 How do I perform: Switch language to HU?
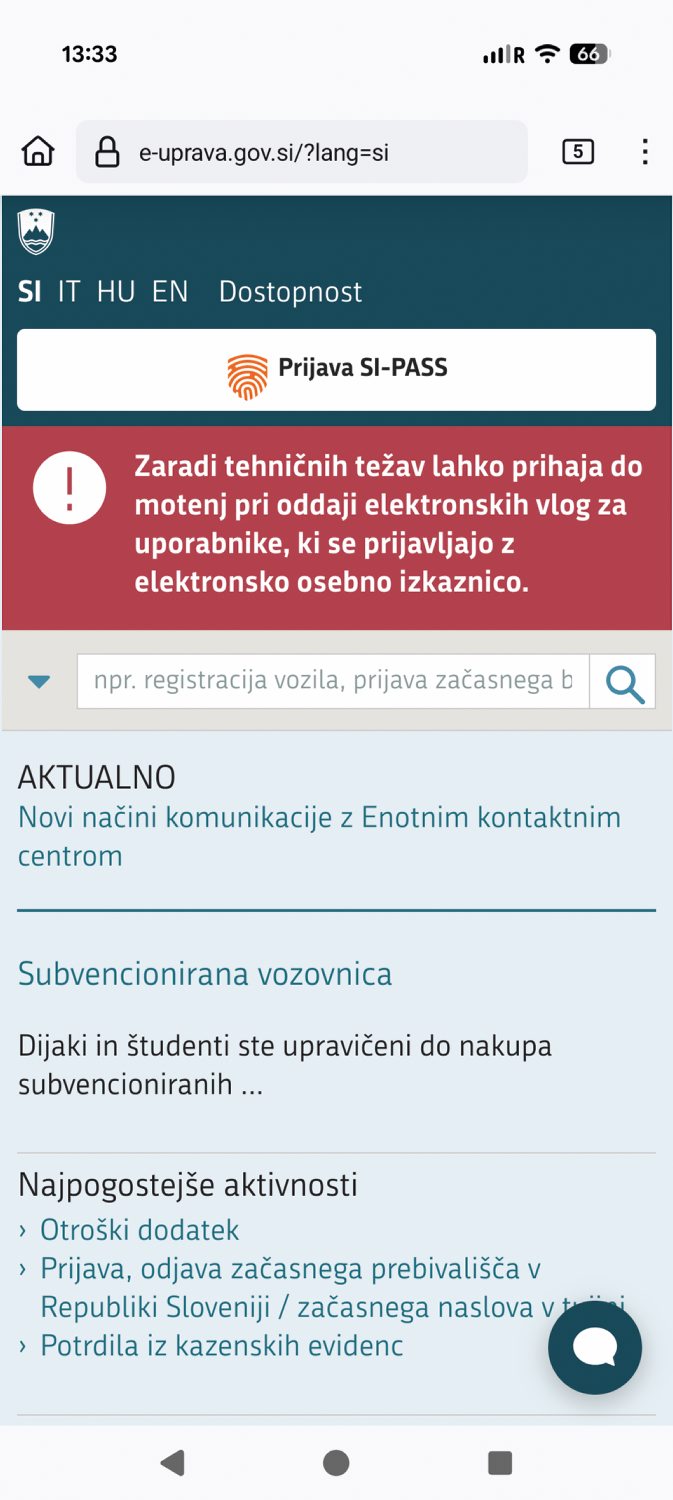pyautogui.click(x=116, y=292)
